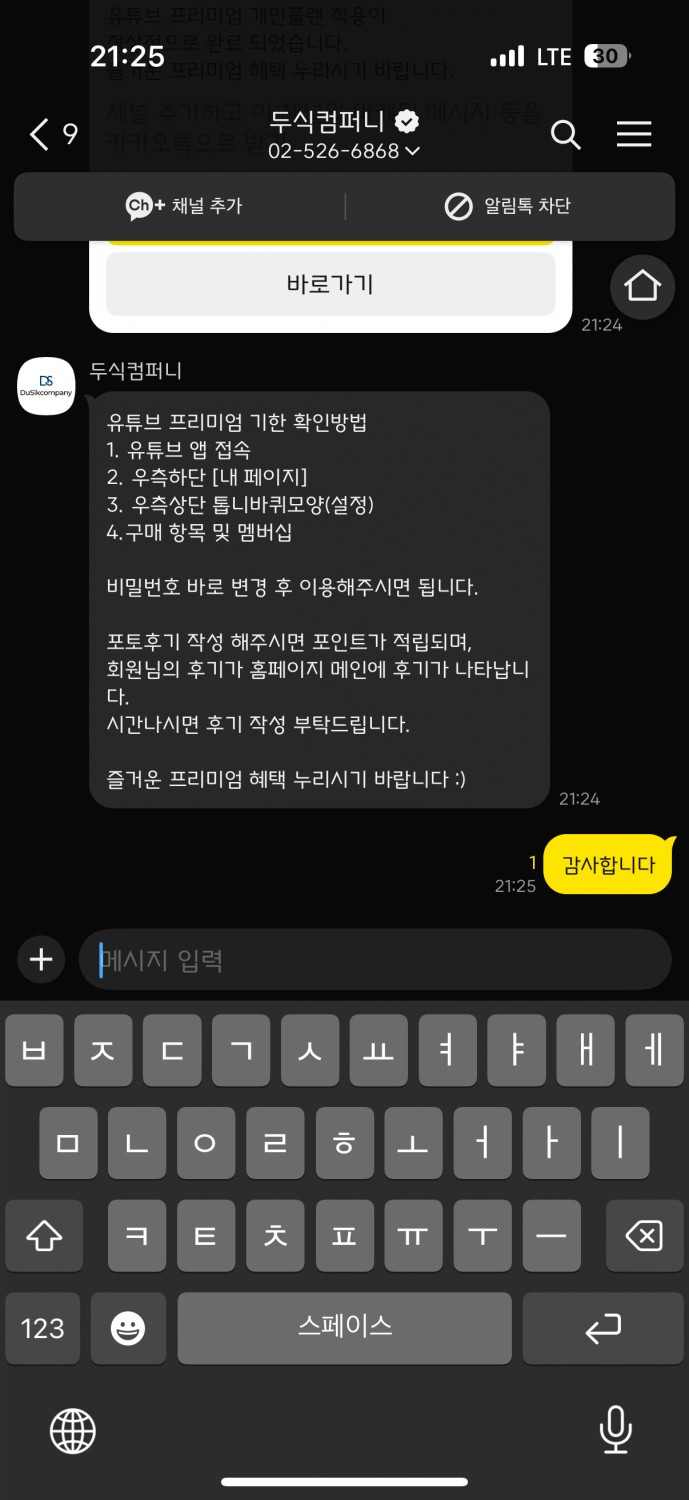Tap the 바로가기 button
The image size is (689, 1500).
click(330, 284)
